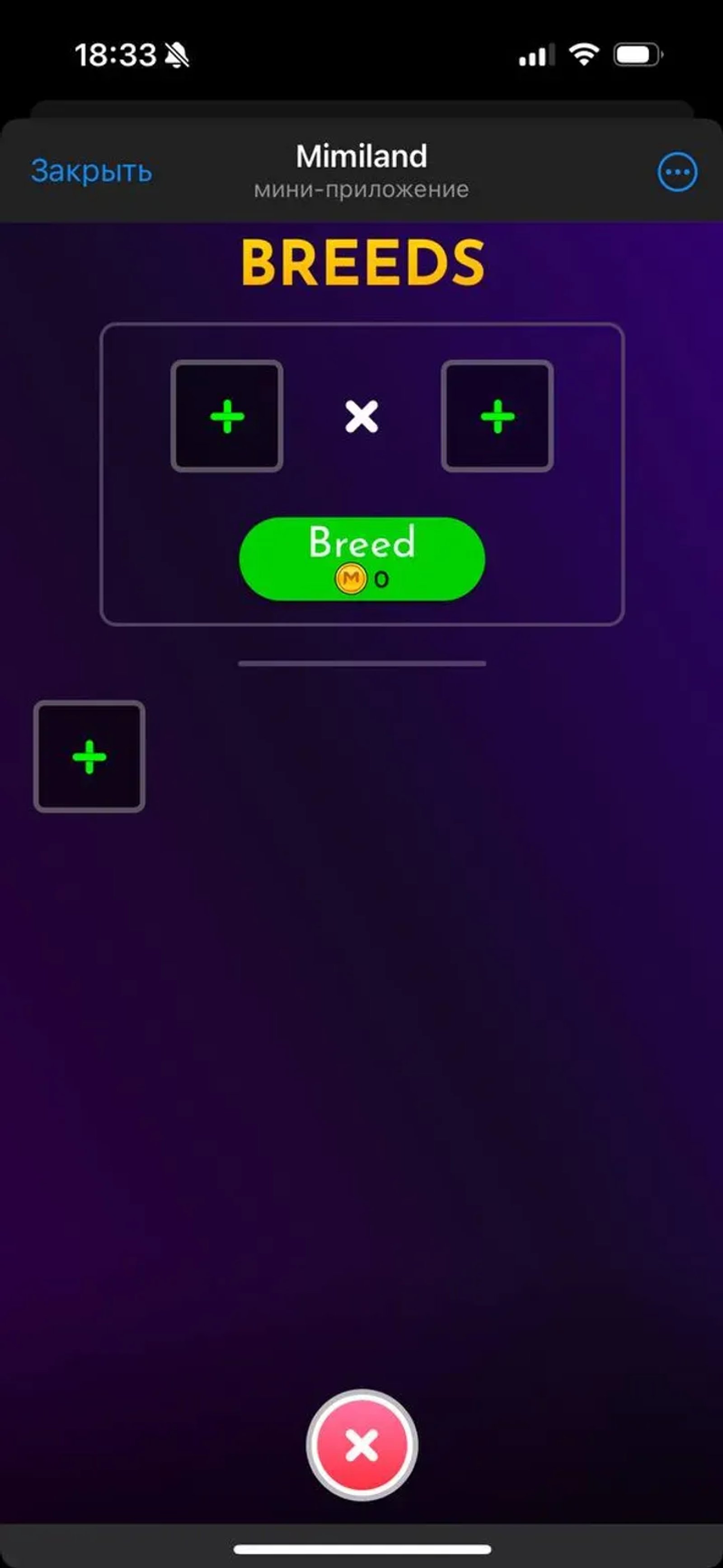Tap the green Breed button

(362, 558)
